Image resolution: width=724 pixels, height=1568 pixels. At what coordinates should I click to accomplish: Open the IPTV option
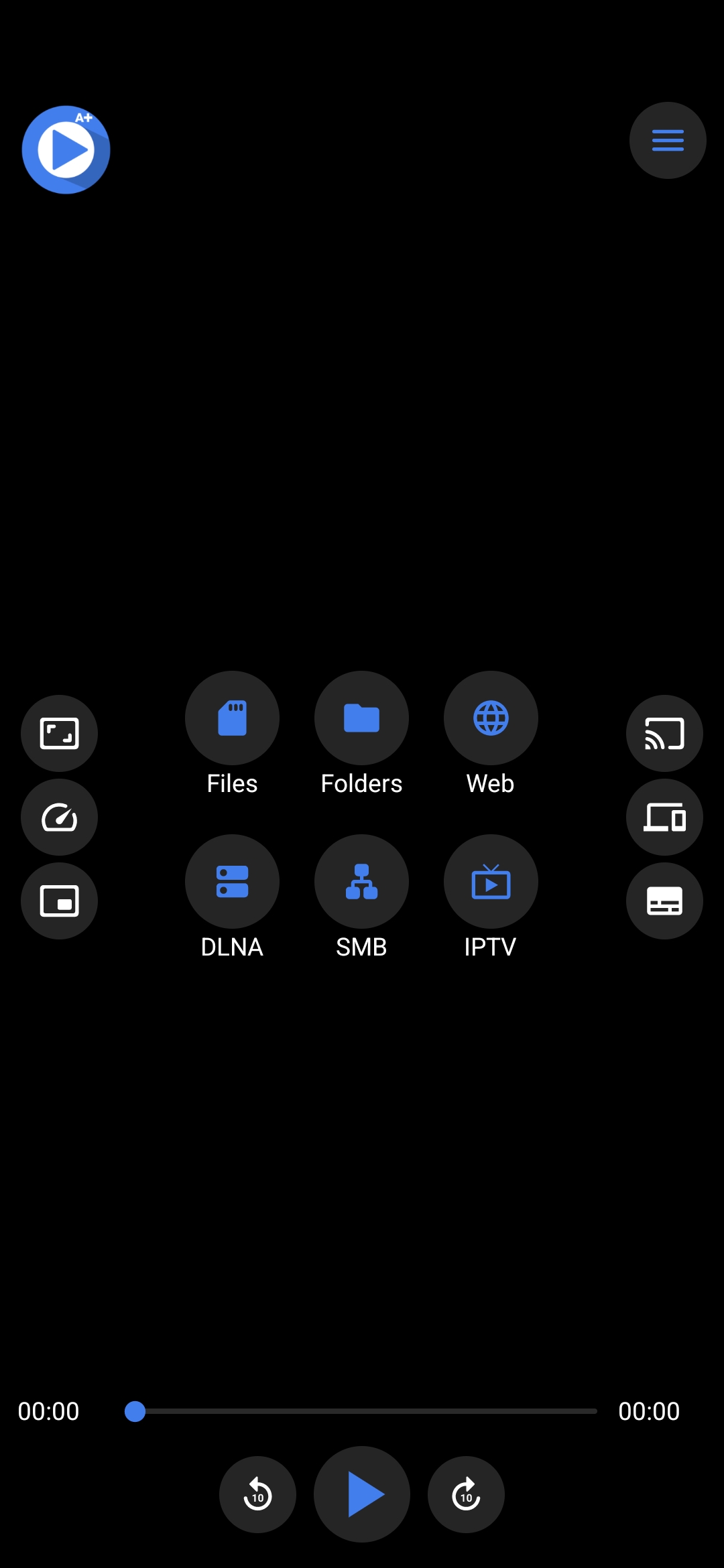[491, 882]
